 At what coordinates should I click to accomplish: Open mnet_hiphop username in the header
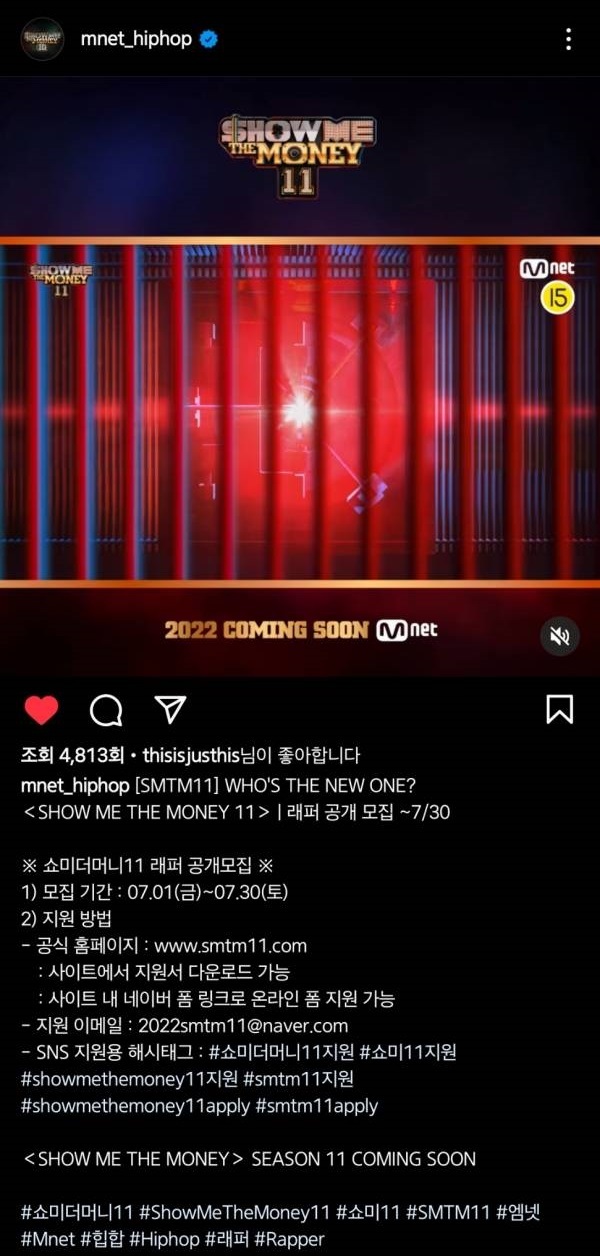pos(136,40)
